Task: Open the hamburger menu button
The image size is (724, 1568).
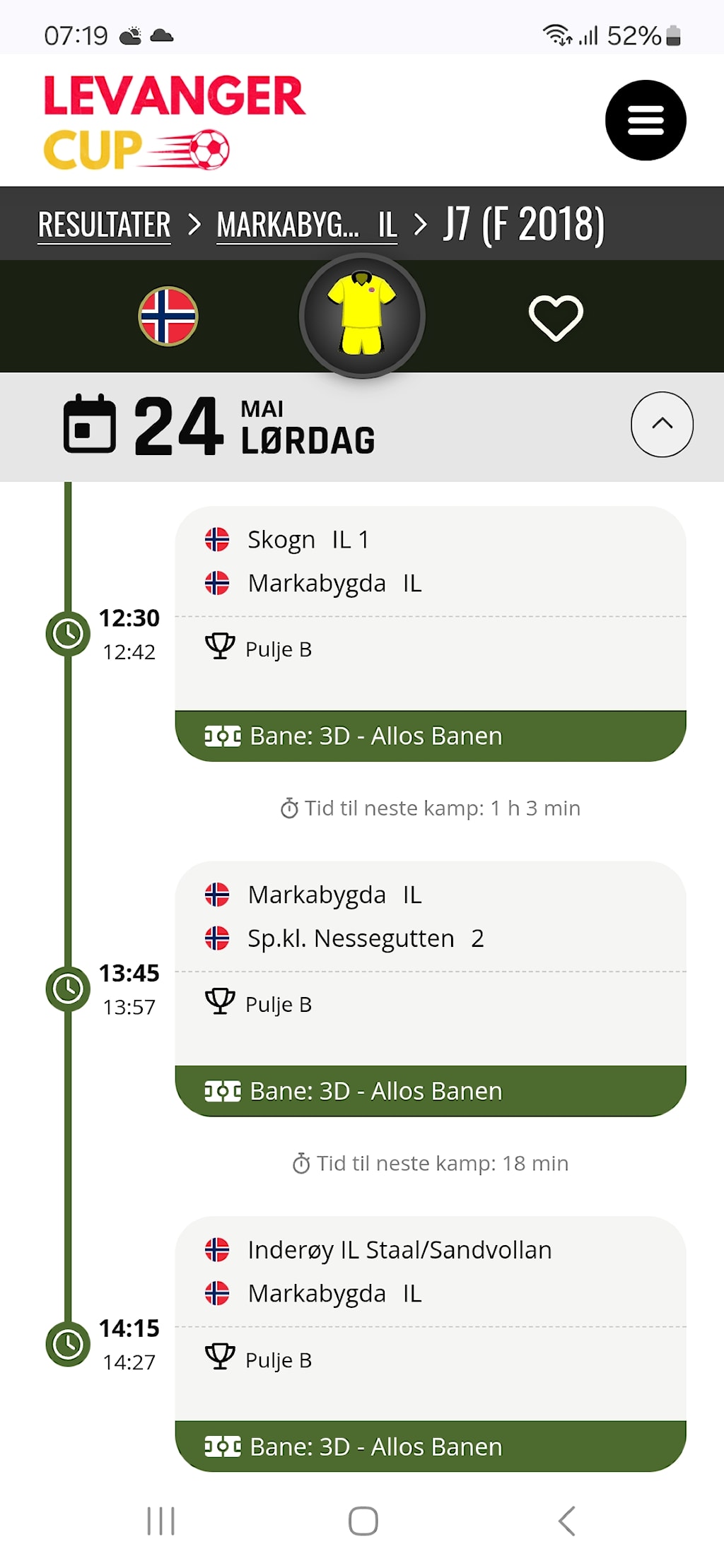Action: [646, 120]
